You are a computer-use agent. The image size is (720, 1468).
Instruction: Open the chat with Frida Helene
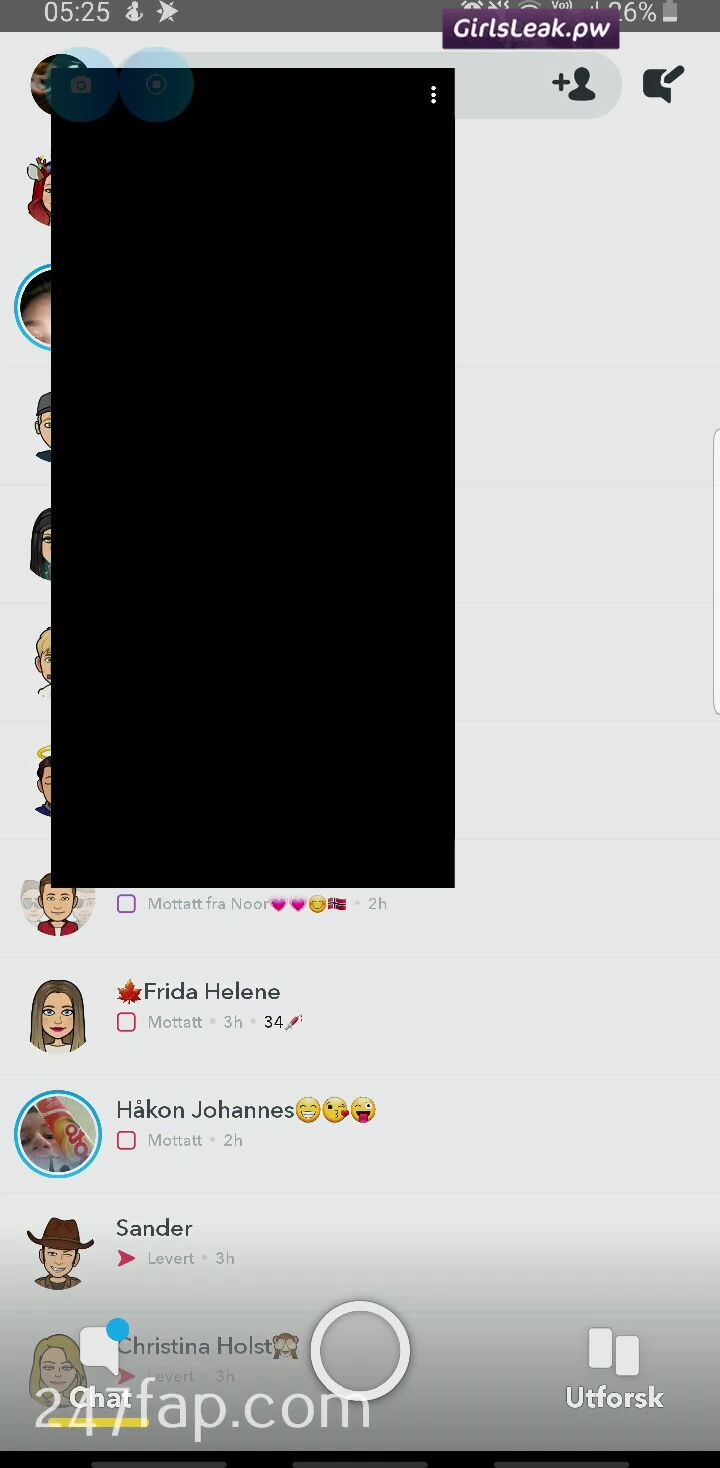211,1005
